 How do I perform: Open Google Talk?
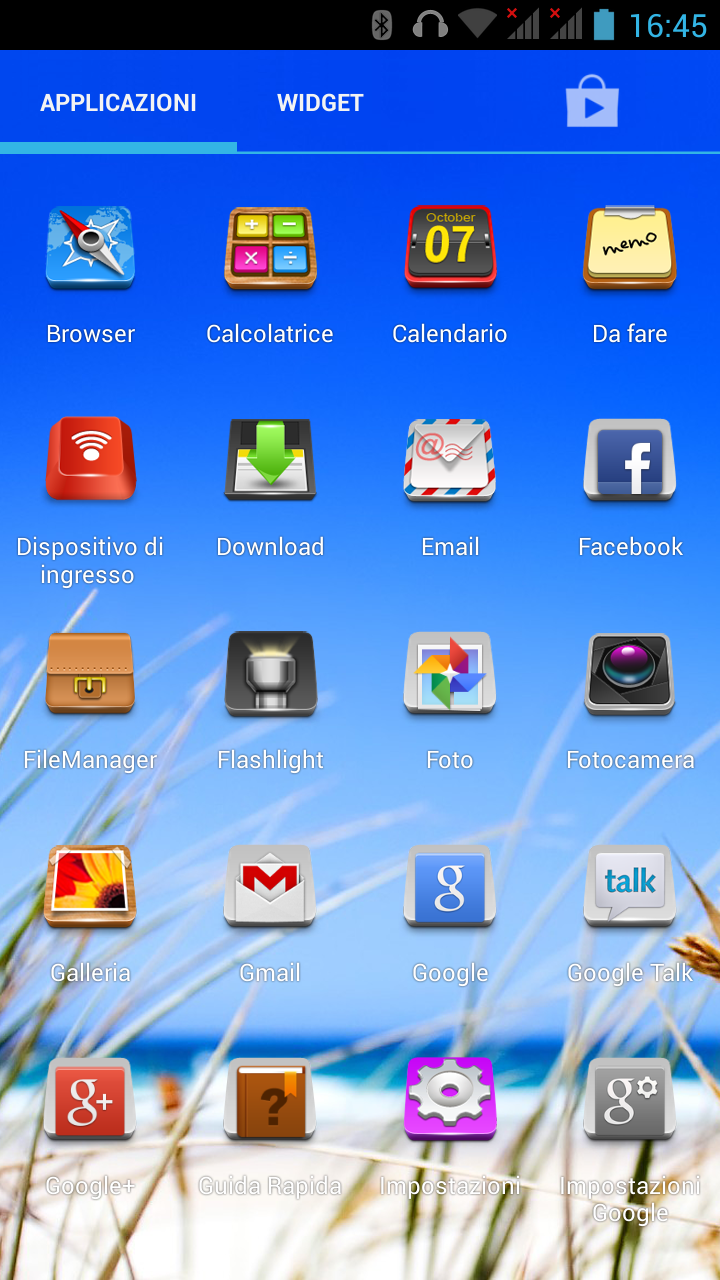[630, 886]
